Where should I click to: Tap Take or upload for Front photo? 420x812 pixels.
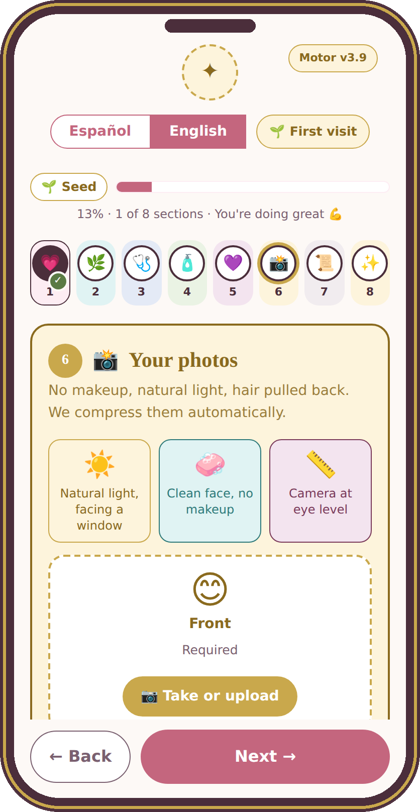click(x=210, y=696)
